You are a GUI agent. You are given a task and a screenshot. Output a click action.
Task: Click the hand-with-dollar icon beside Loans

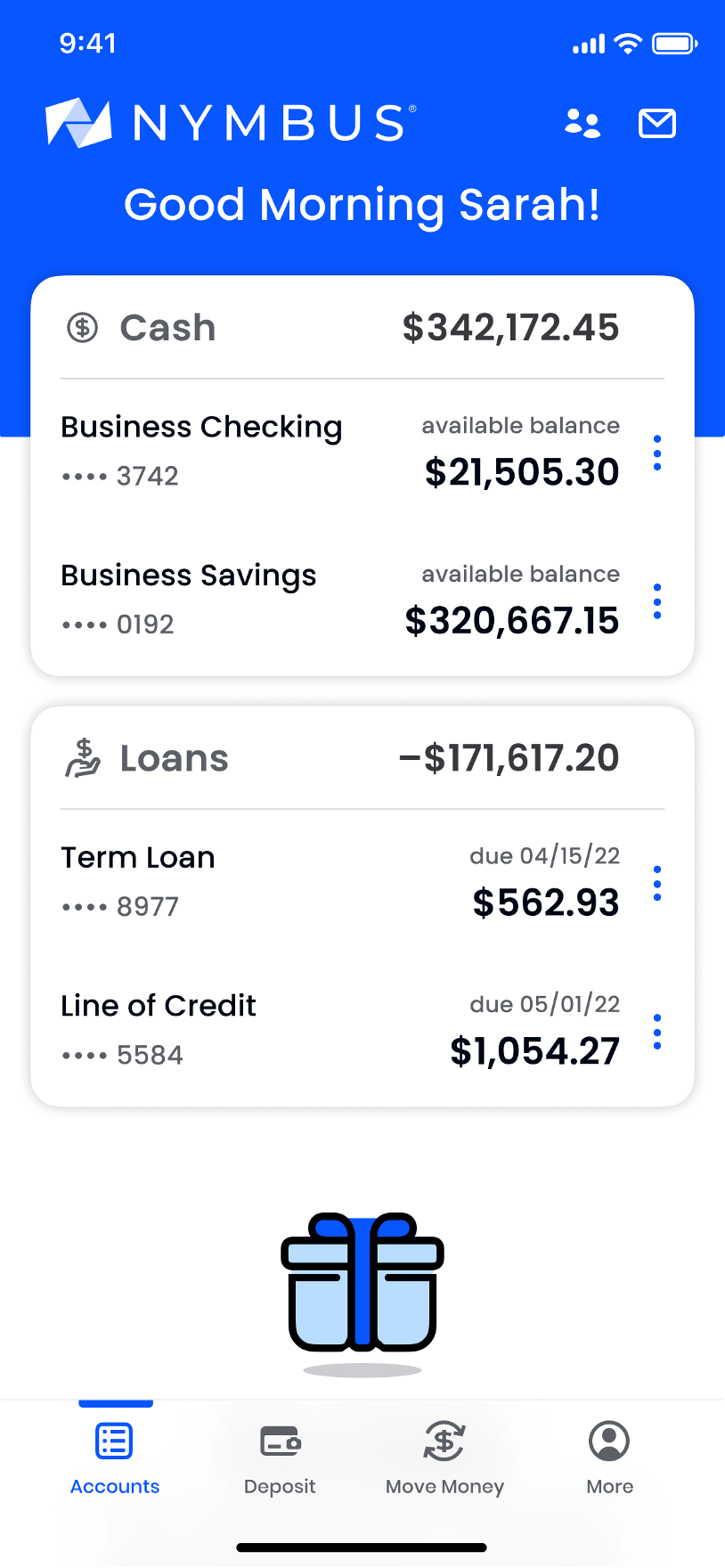click(82, 756)
